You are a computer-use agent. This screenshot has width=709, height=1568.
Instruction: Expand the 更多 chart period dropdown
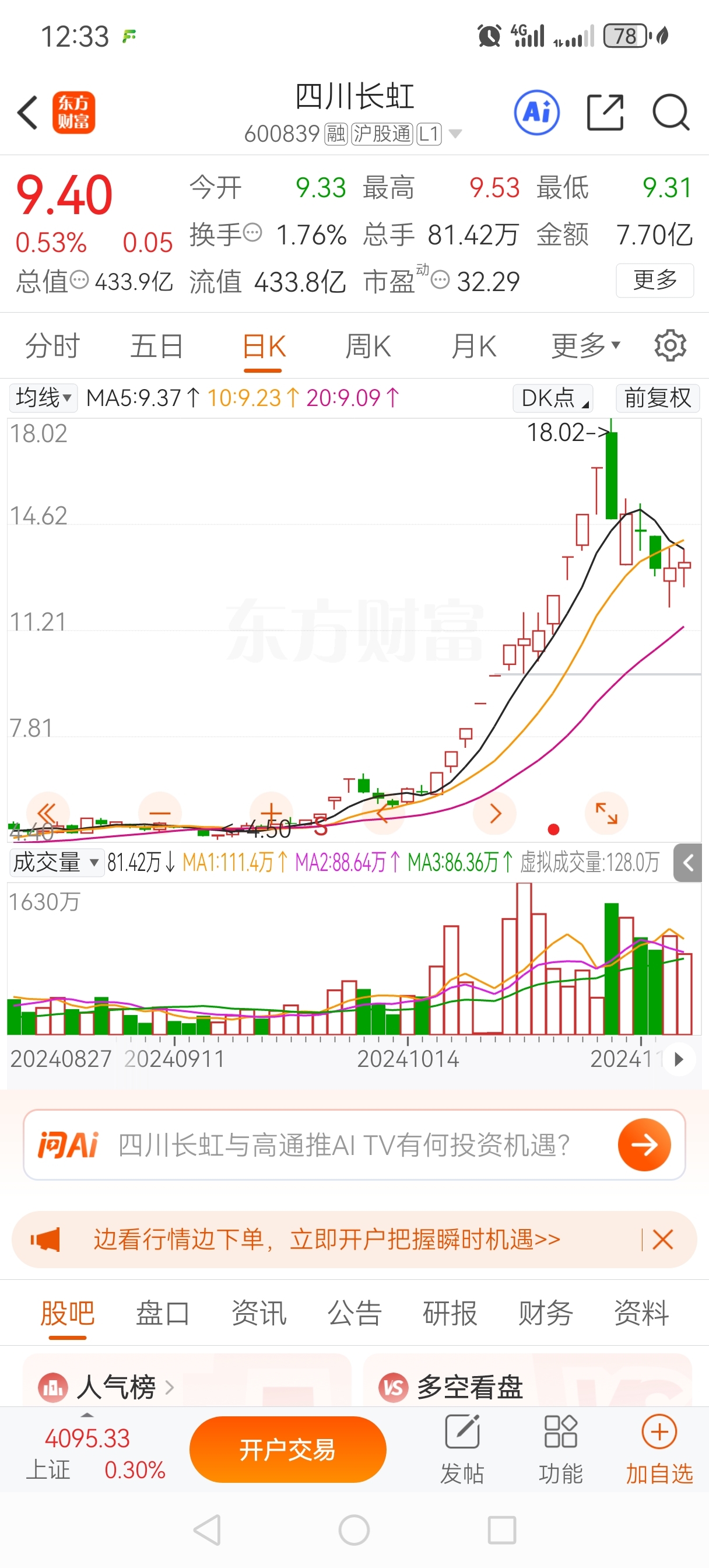pyautogui.click(x=585, y=346)
